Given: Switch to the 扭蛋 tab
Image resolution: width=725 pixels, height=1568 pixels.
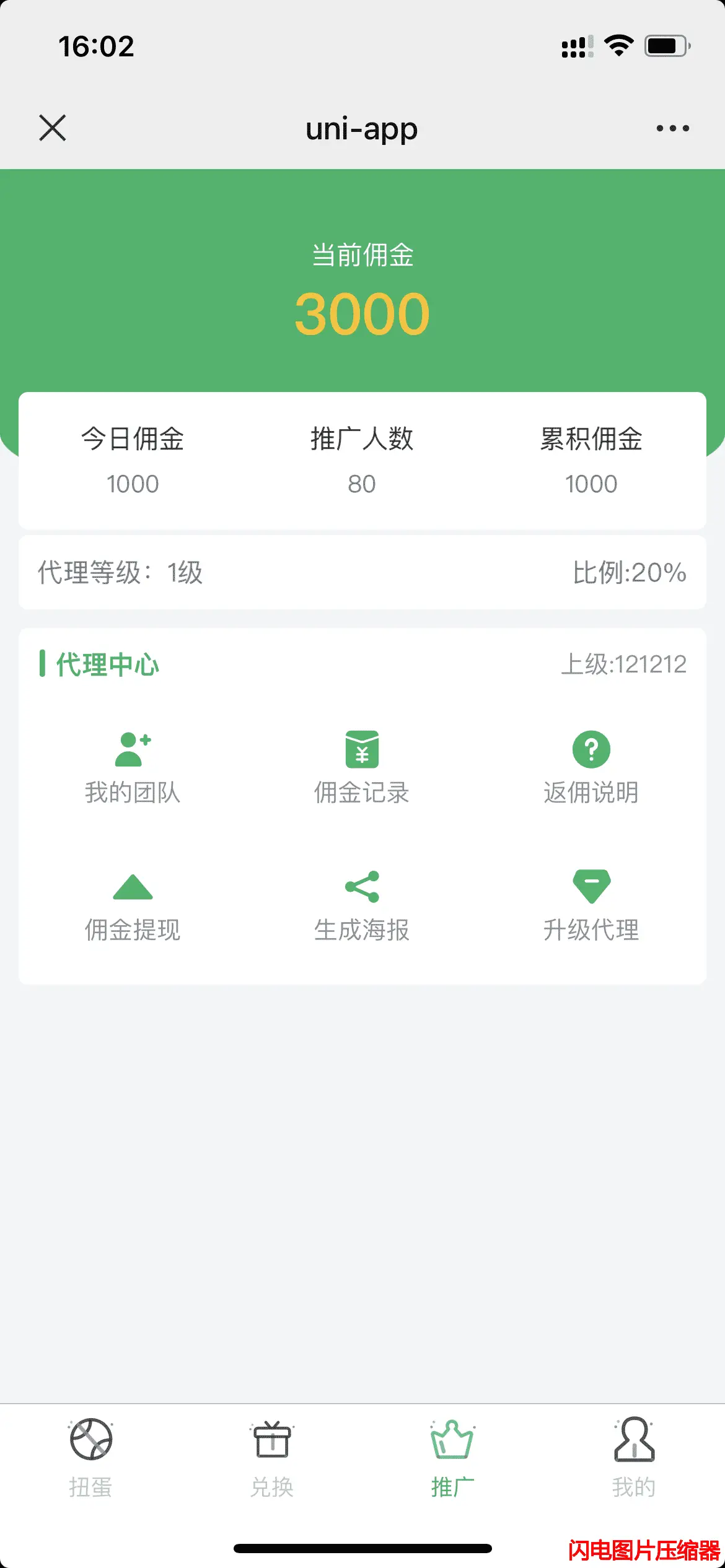Looking at the screenshot, I should tap(91, 1459).
